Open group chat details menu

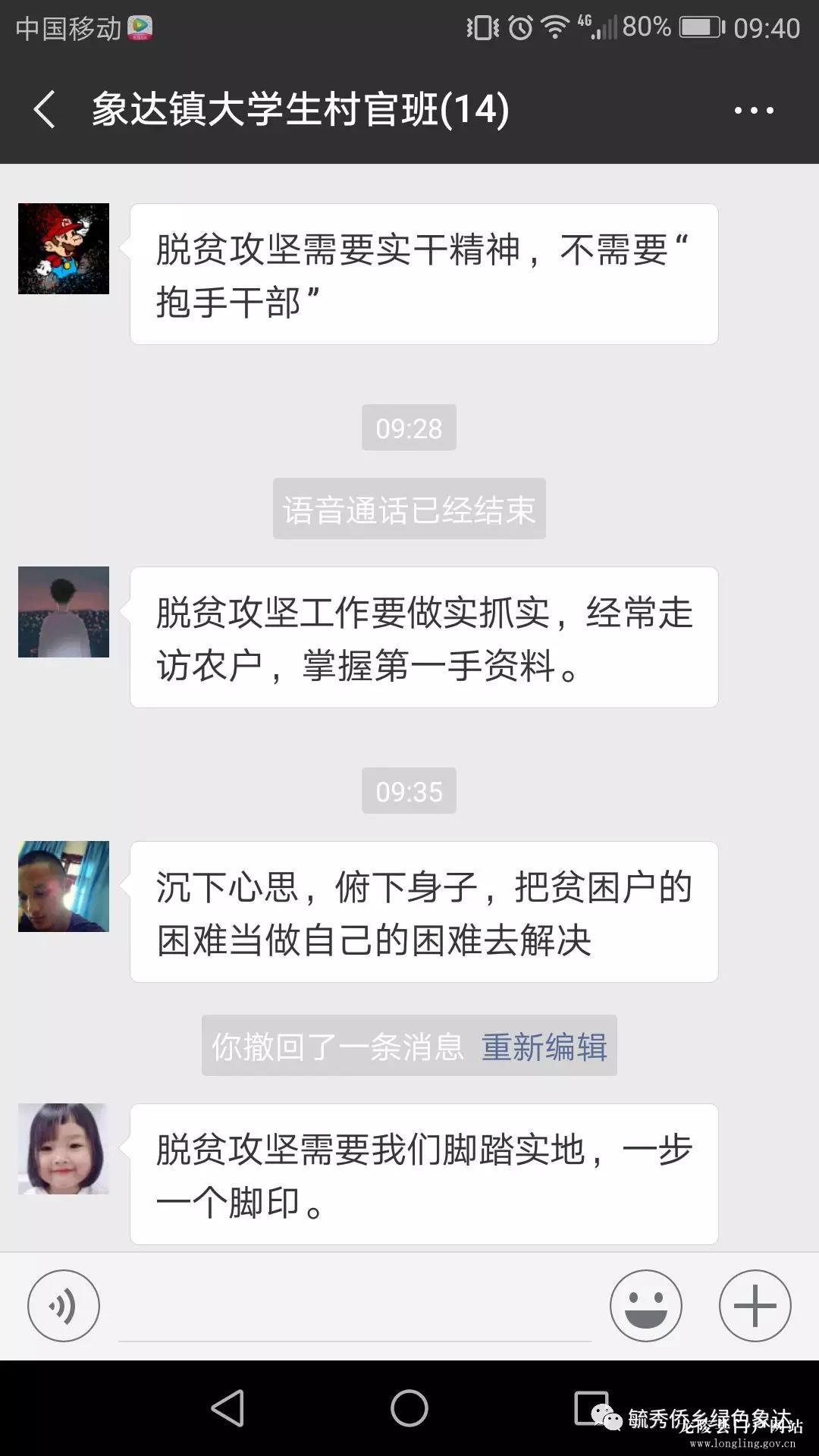754,111
